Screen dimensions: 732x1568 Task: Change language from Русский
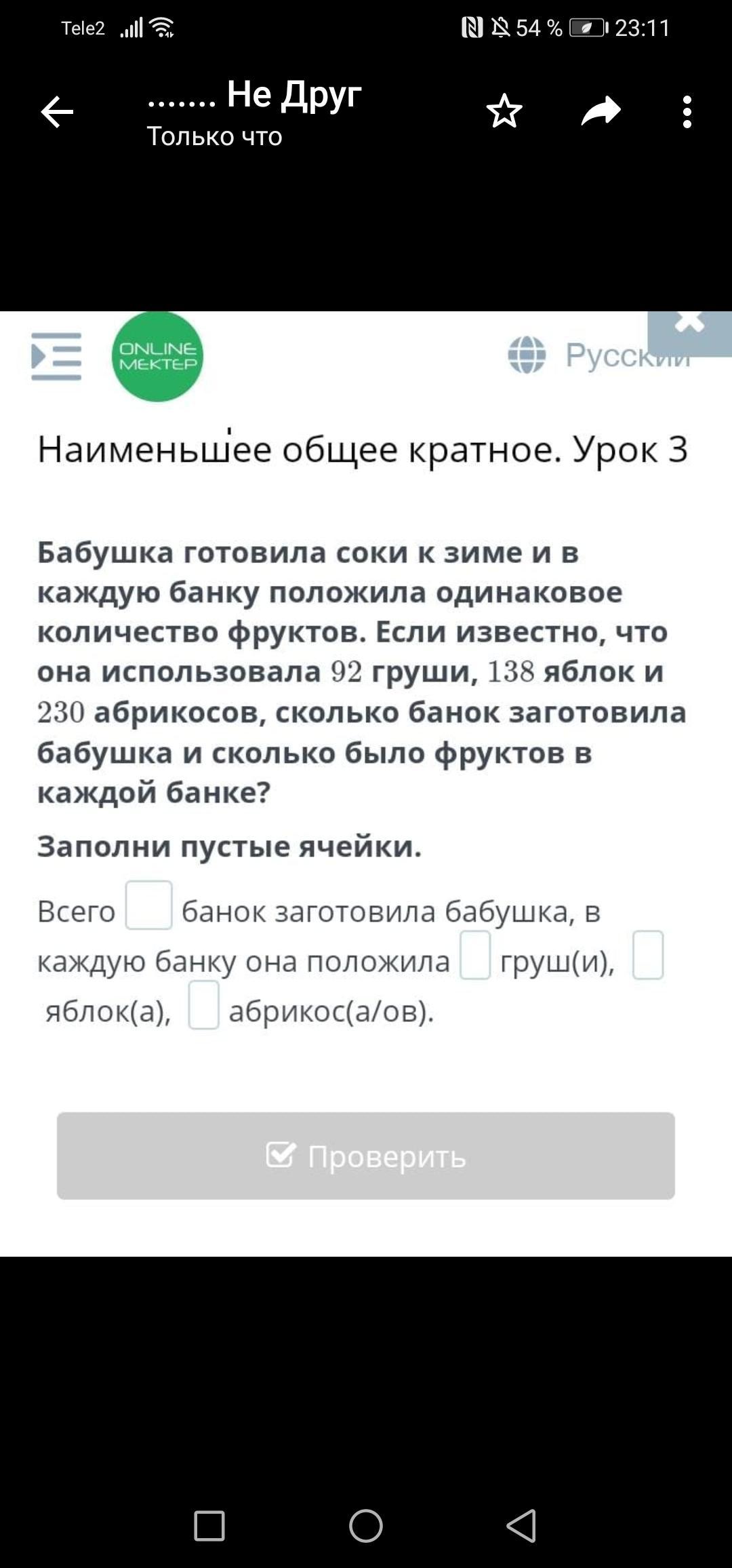(600, 355)
